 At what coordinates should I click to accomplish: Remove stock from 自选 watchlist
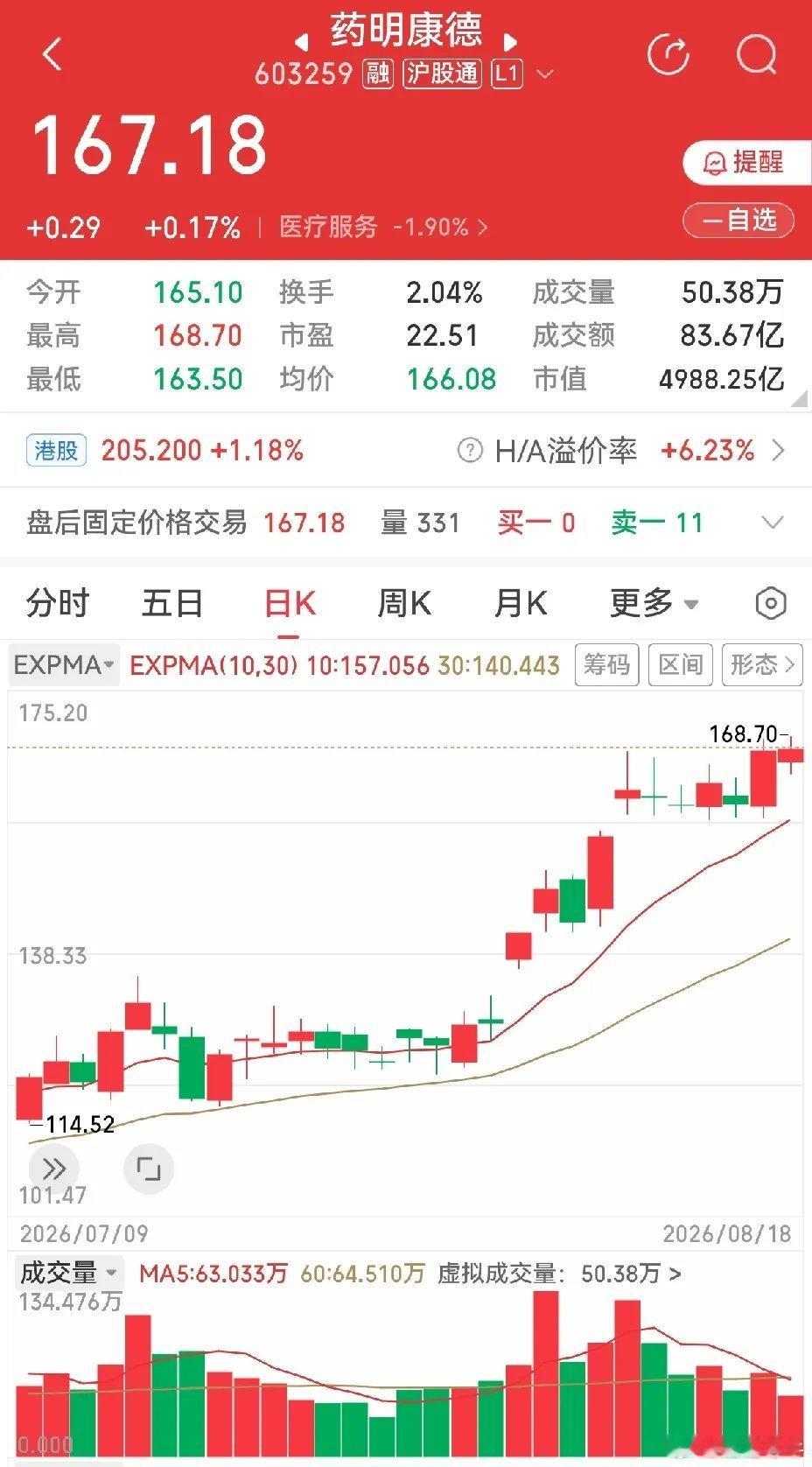click(738, 220)
